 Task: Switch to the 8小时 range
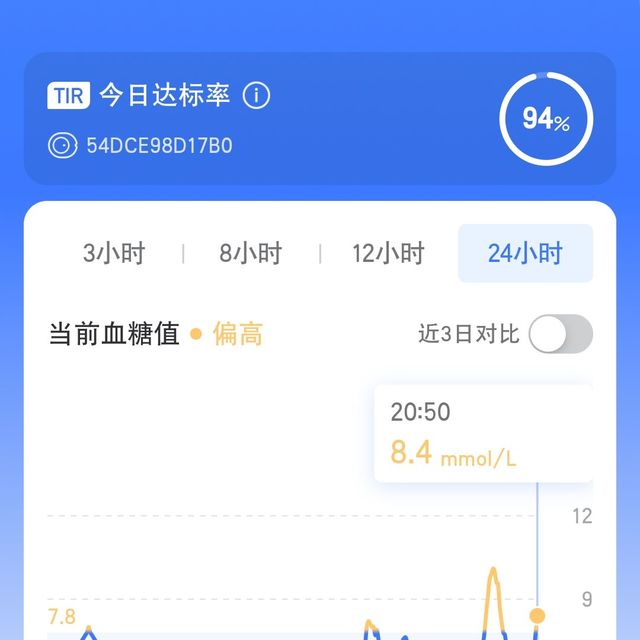pos(251,253)
